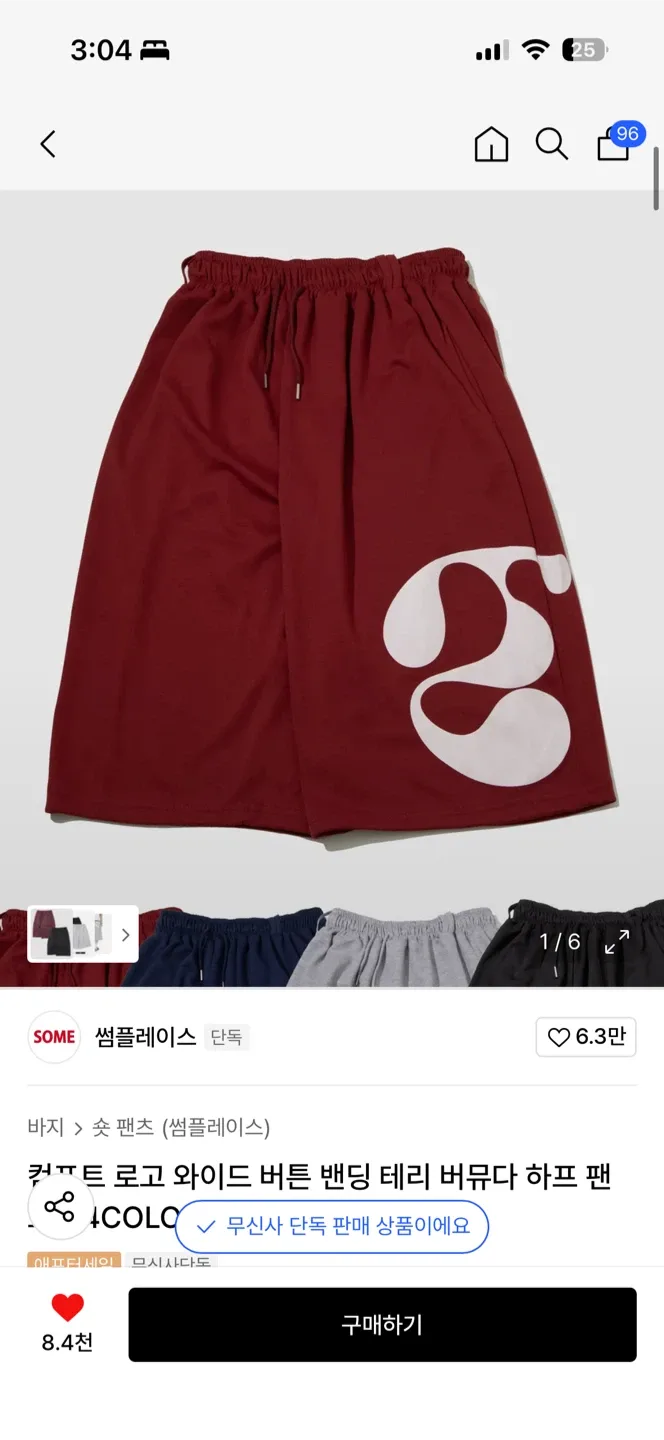Open the home icon in the header

[491, 145]
